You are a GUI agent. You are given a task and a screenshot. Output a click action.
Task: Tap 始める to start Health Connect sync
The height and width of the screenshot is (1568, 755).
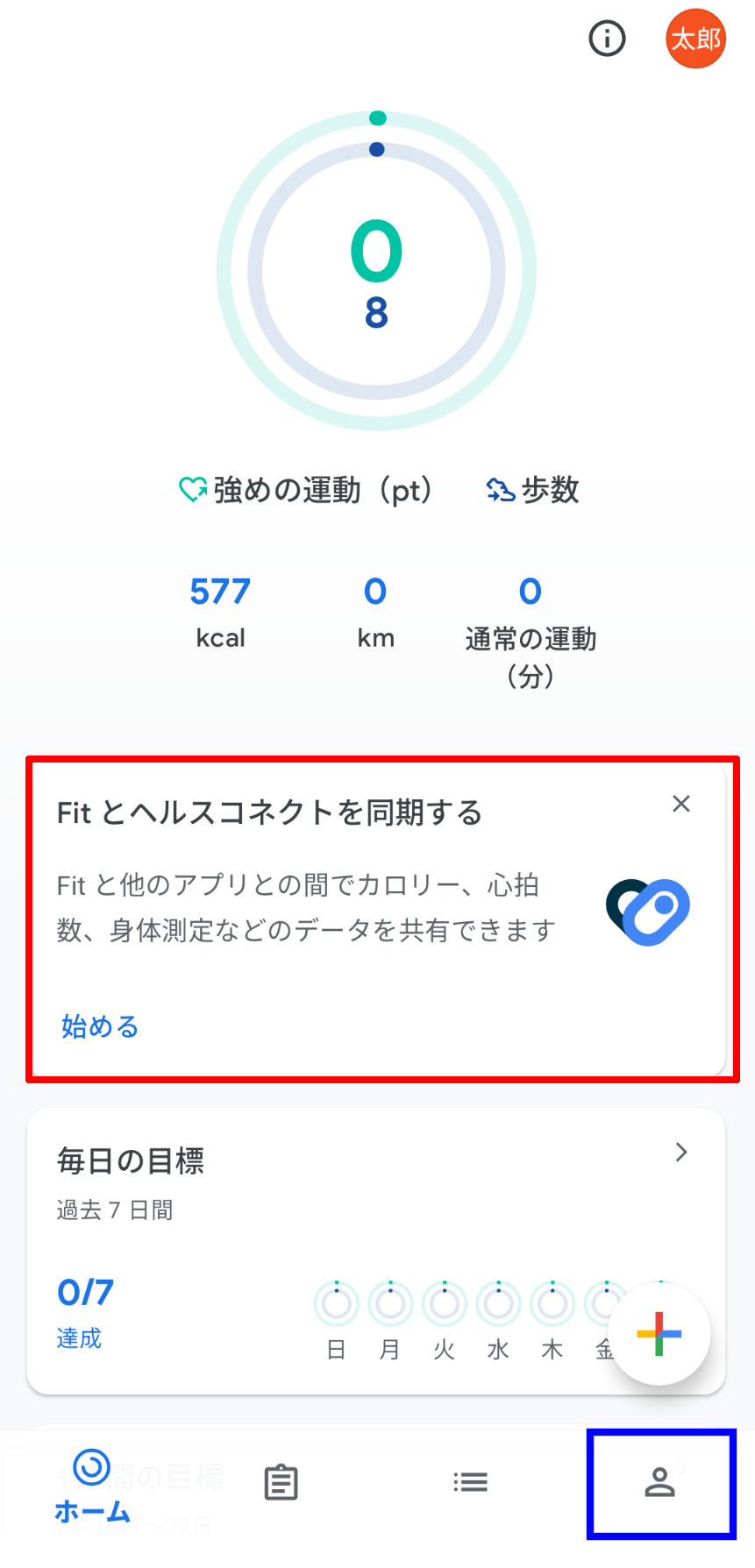(x=100, y=1026)
